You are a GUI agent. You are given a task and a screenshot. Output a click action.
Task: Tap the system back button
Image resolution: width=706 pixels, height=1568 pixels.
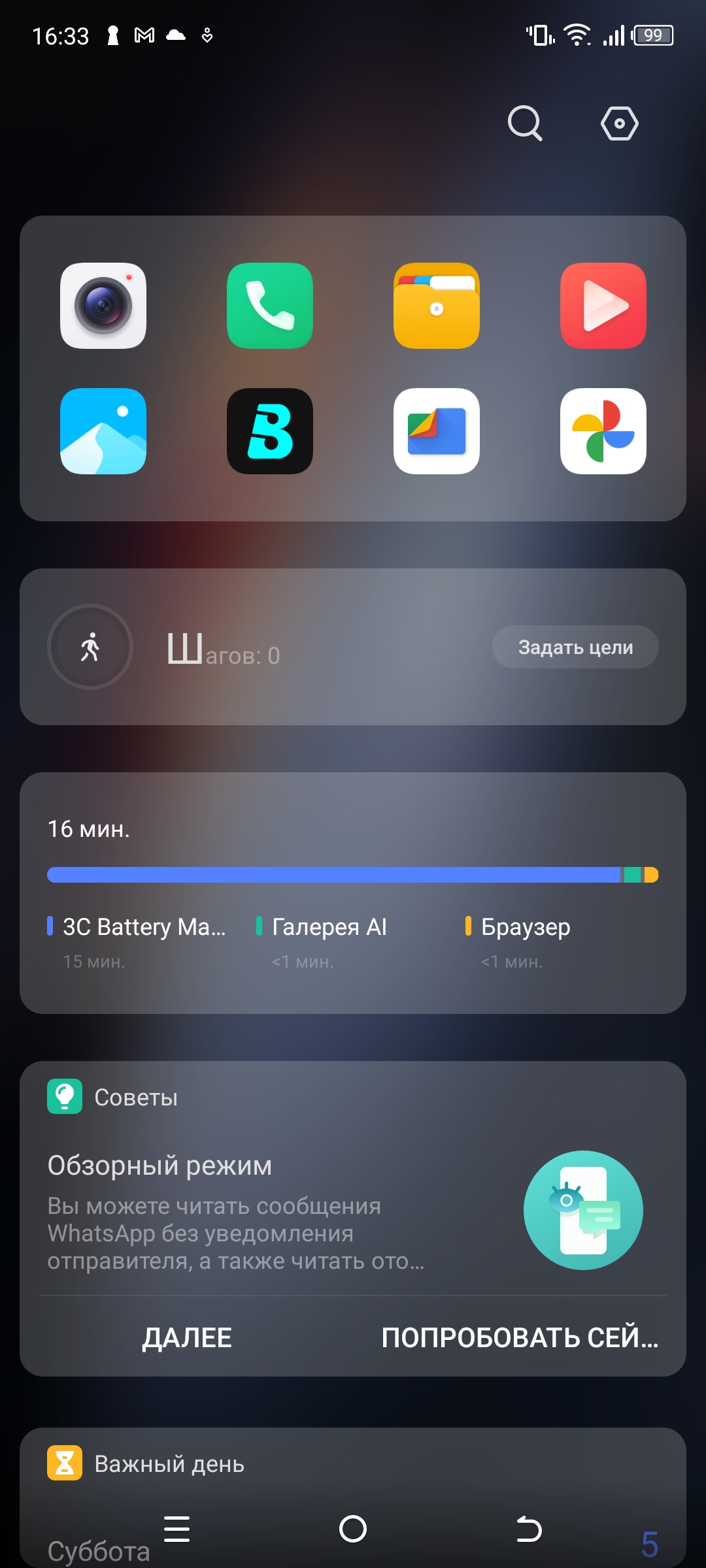pos(529,1529)
